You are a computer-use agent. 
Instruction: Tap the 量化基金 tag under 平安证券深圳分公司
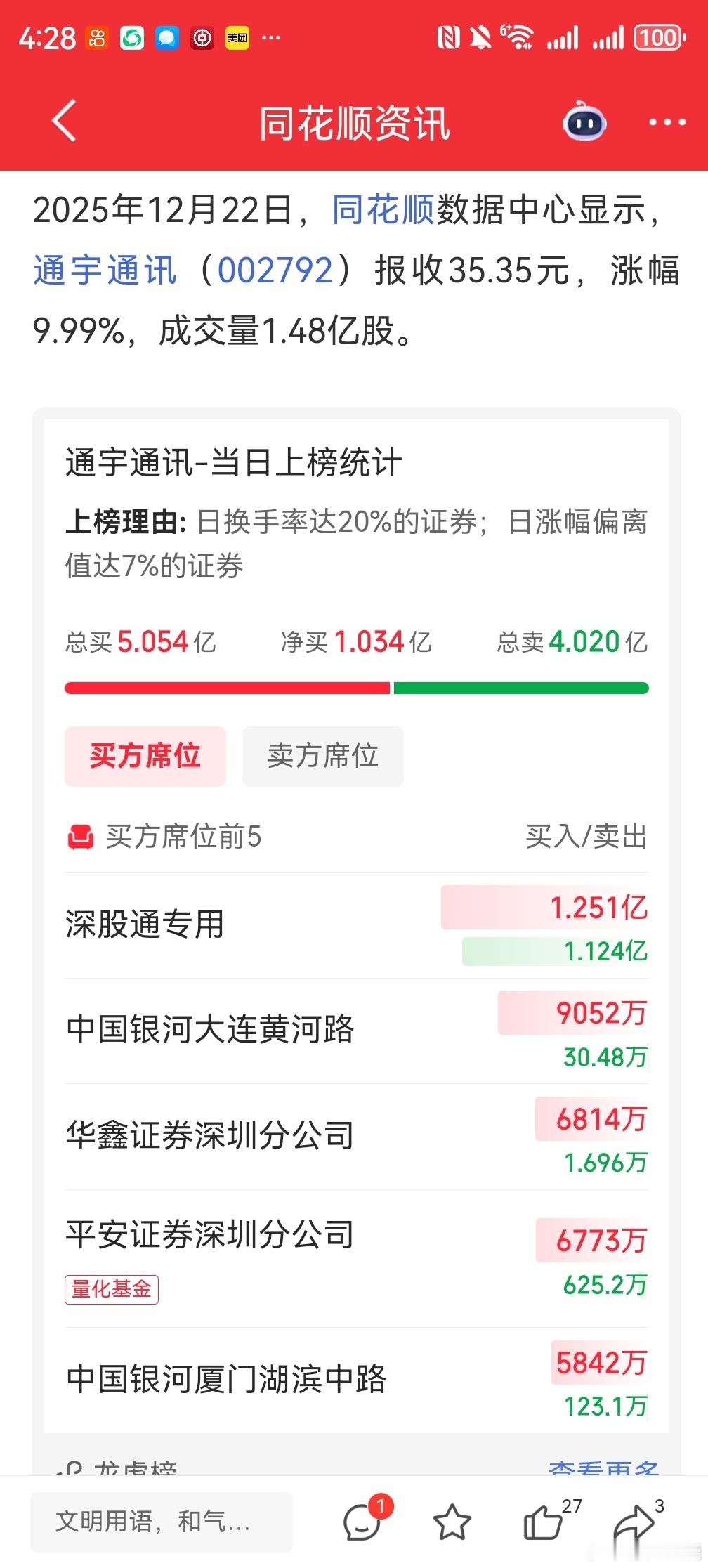pos(112,1288)
